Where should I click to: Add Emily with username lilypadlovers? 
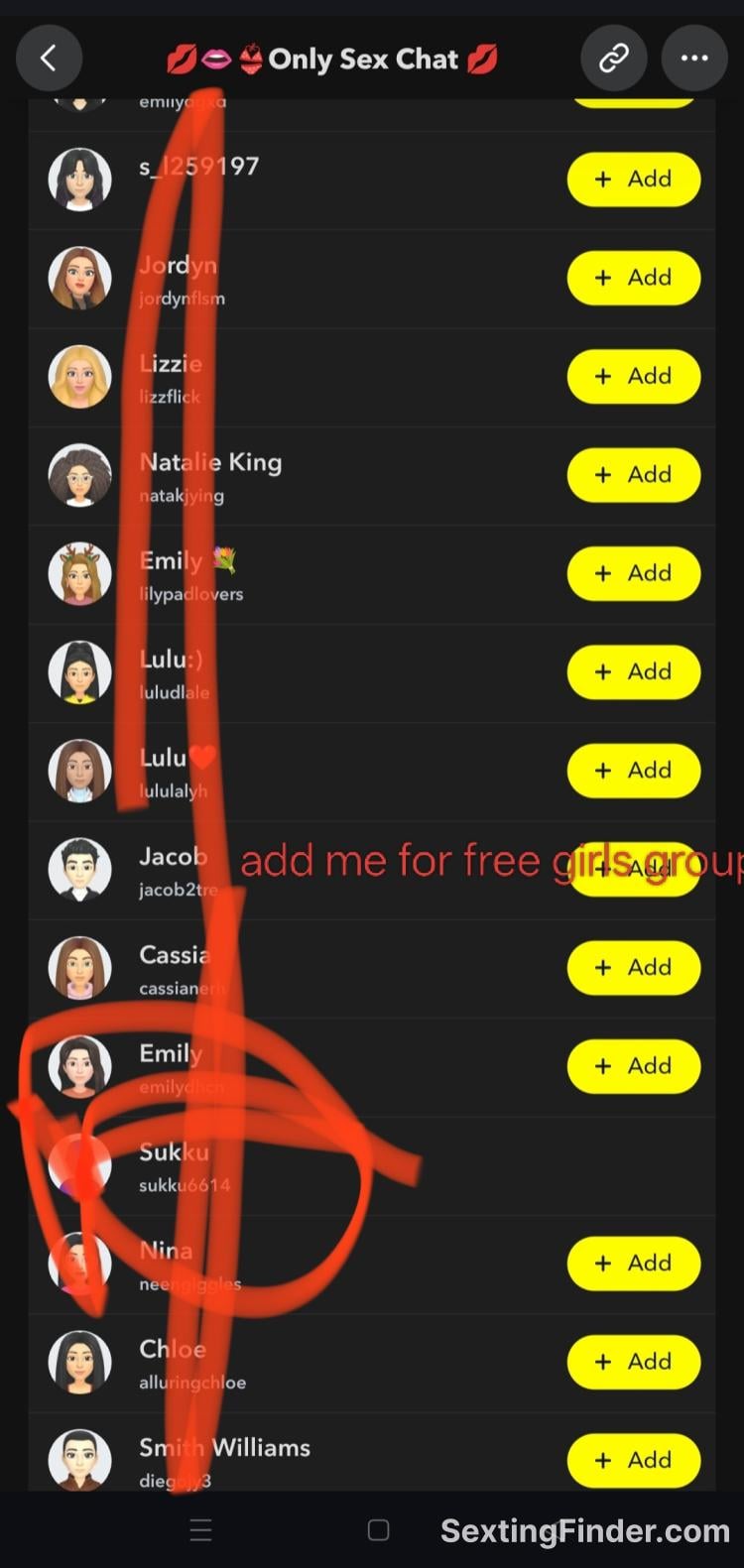633,573
